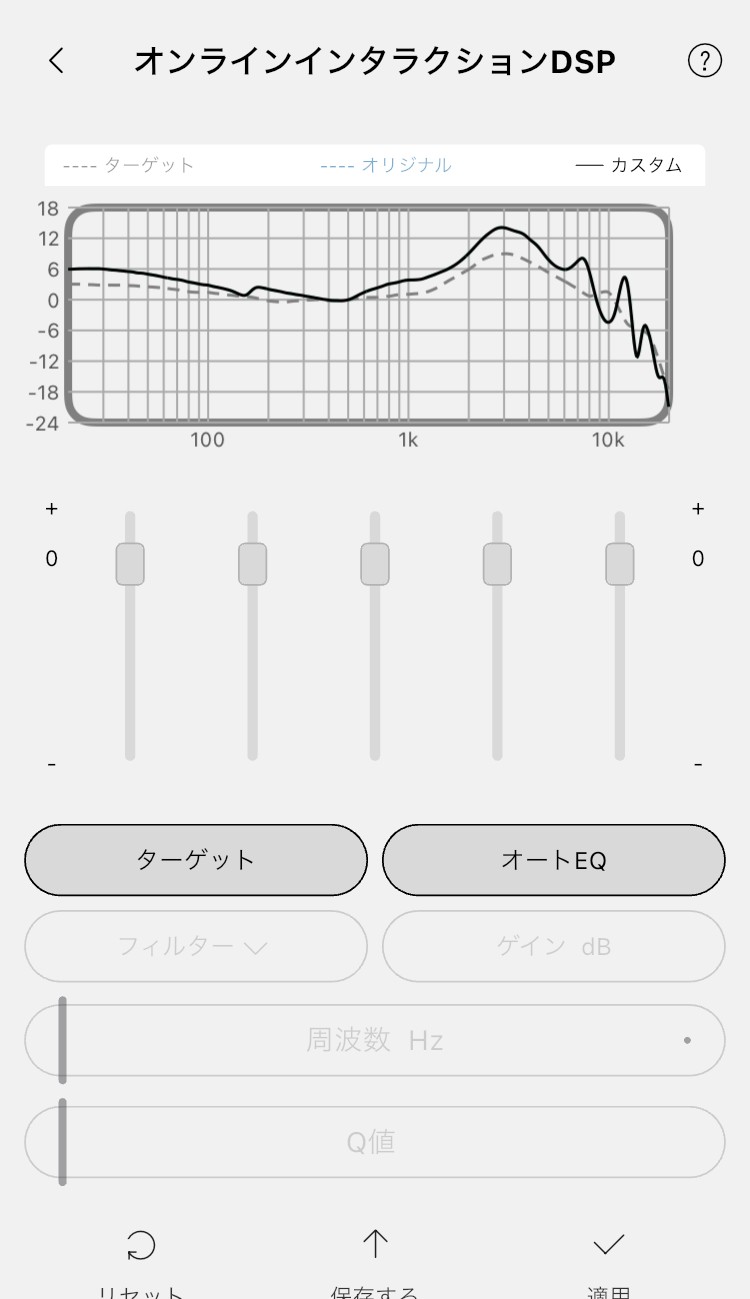Open the フィルター dropdown

coord(196,946)
